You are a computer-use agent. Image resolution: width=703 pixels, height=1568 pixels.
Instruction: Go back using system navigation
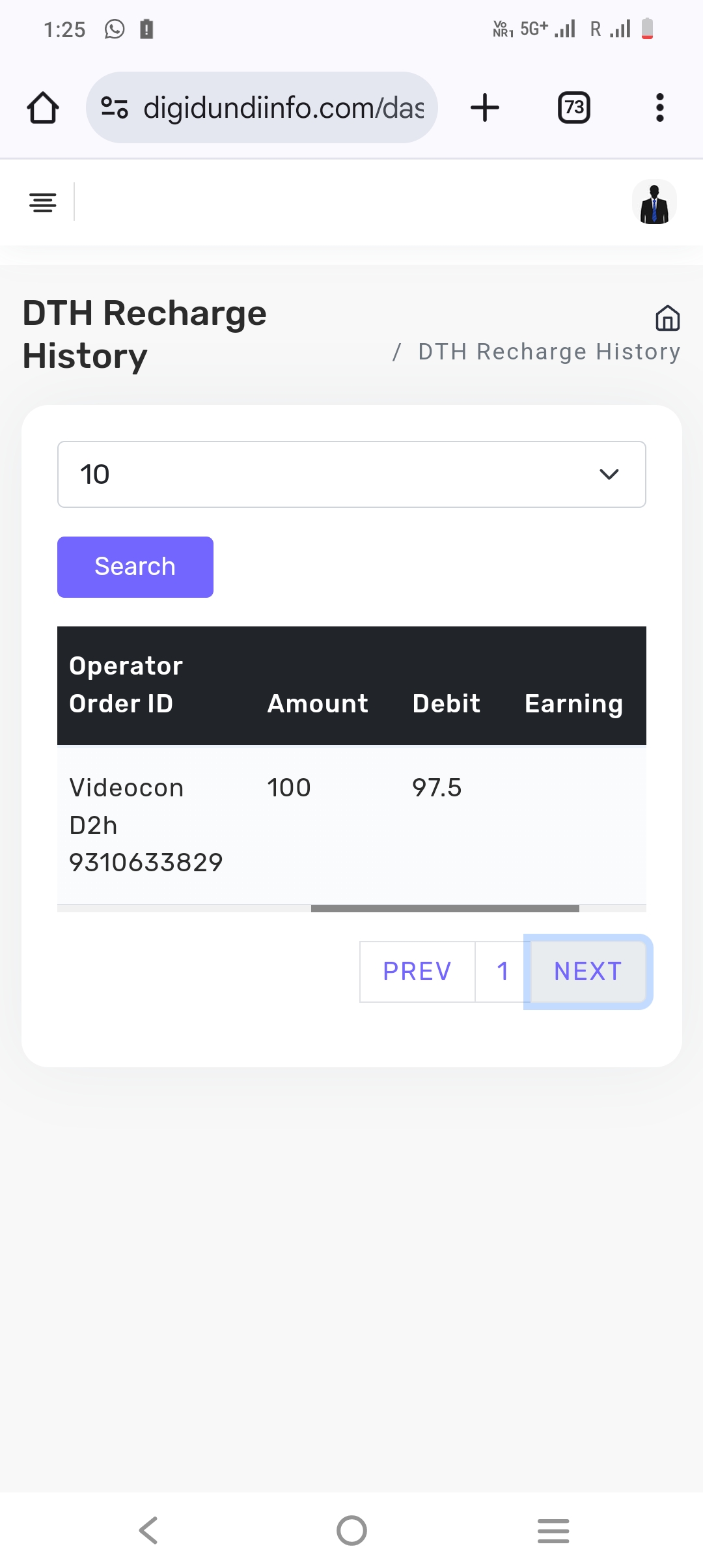point(149,1530)
